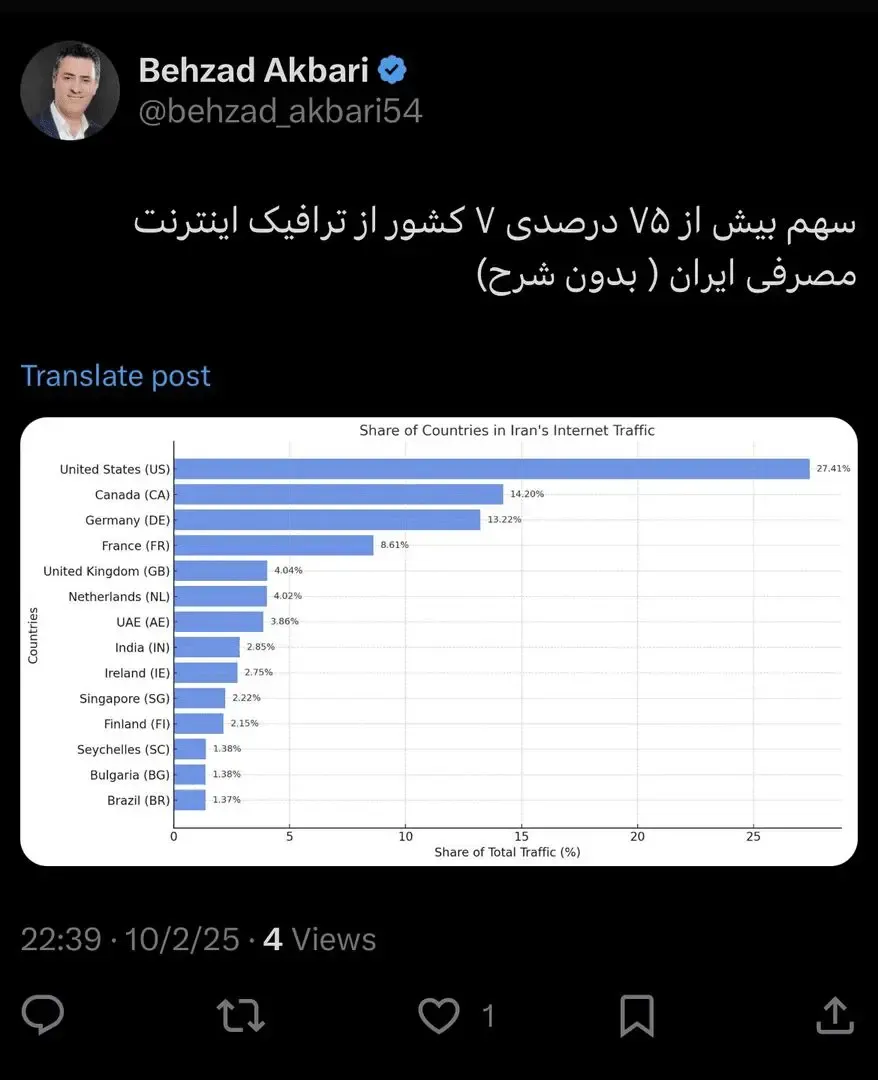Reply to Behzad Akbari's post

pos(43,1016)
